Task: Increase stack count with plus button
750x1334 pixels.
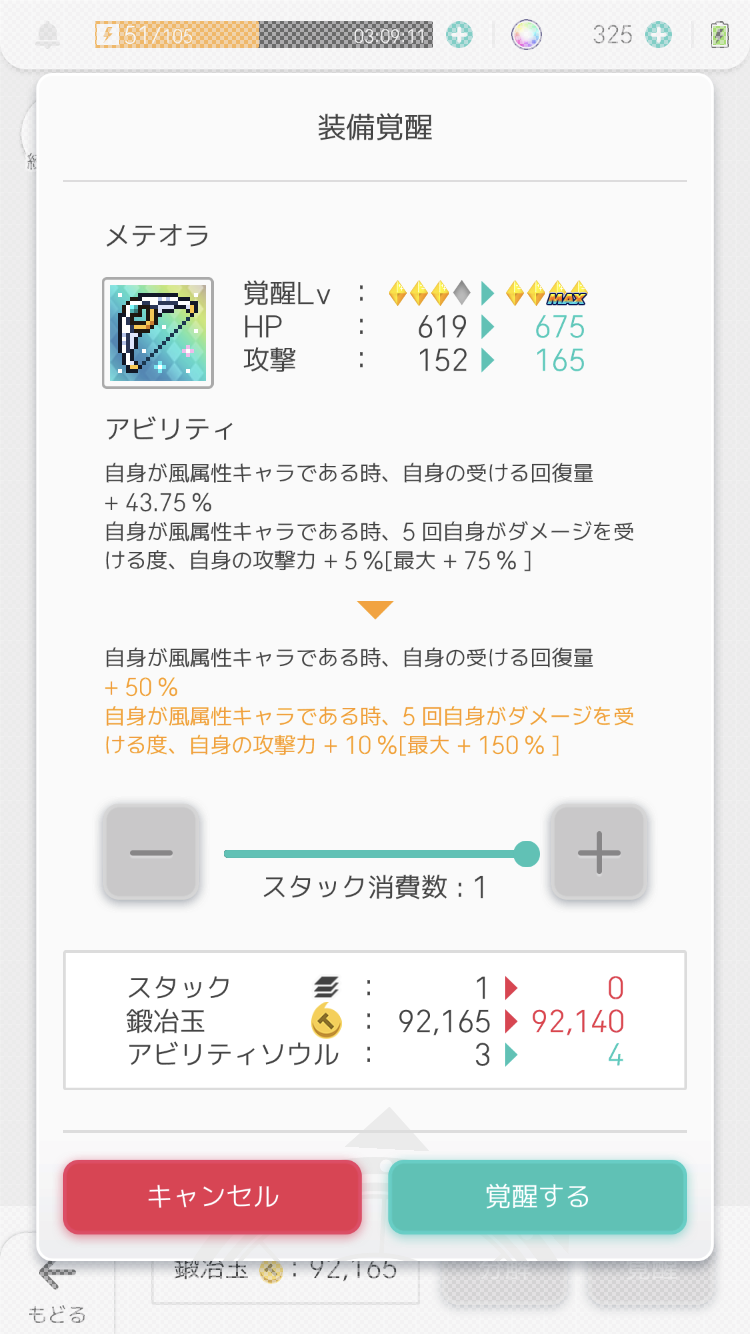Action: 599,853
